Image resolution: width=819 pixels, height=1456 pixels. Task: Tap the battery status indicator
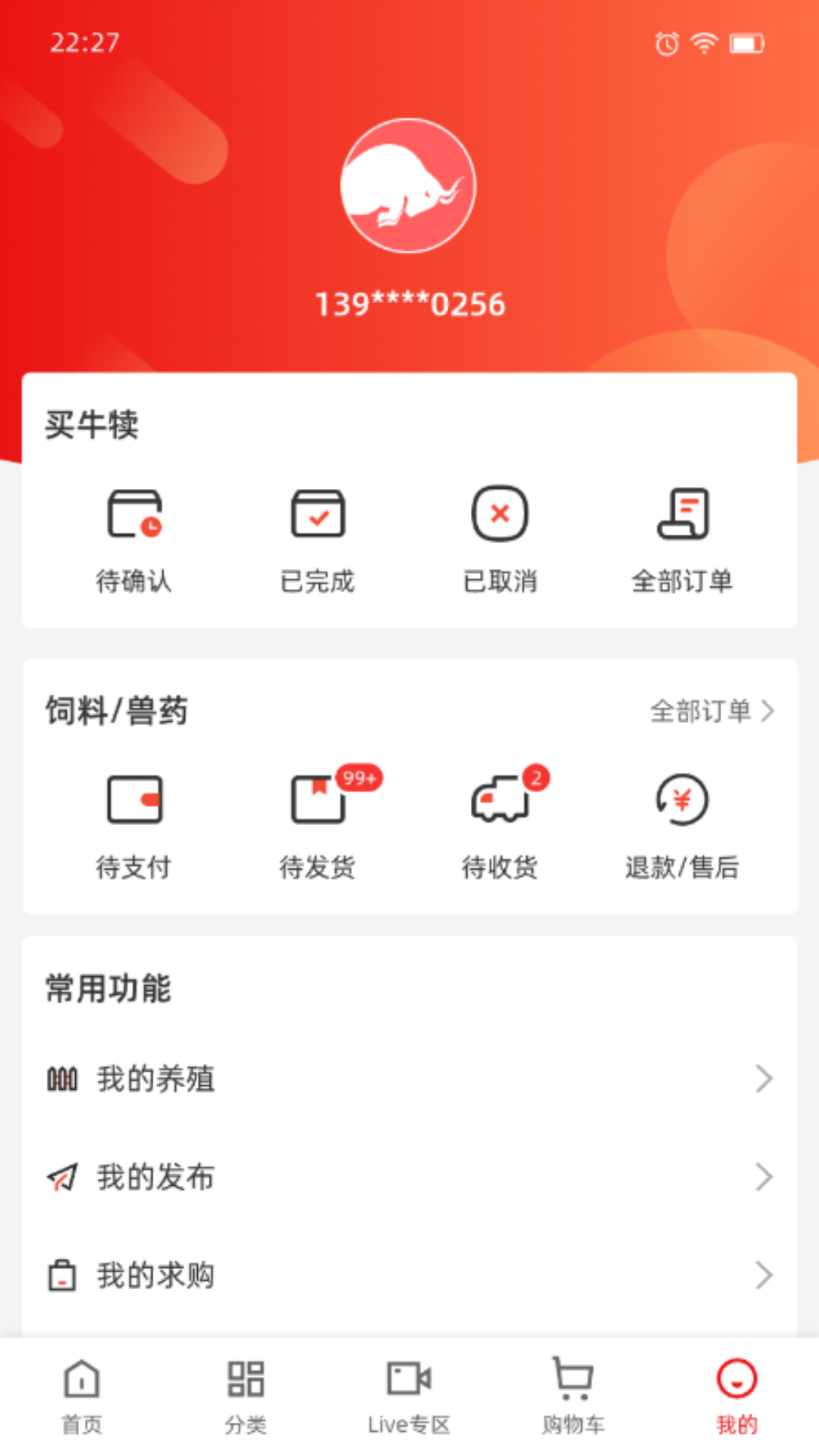coord(745,44)
